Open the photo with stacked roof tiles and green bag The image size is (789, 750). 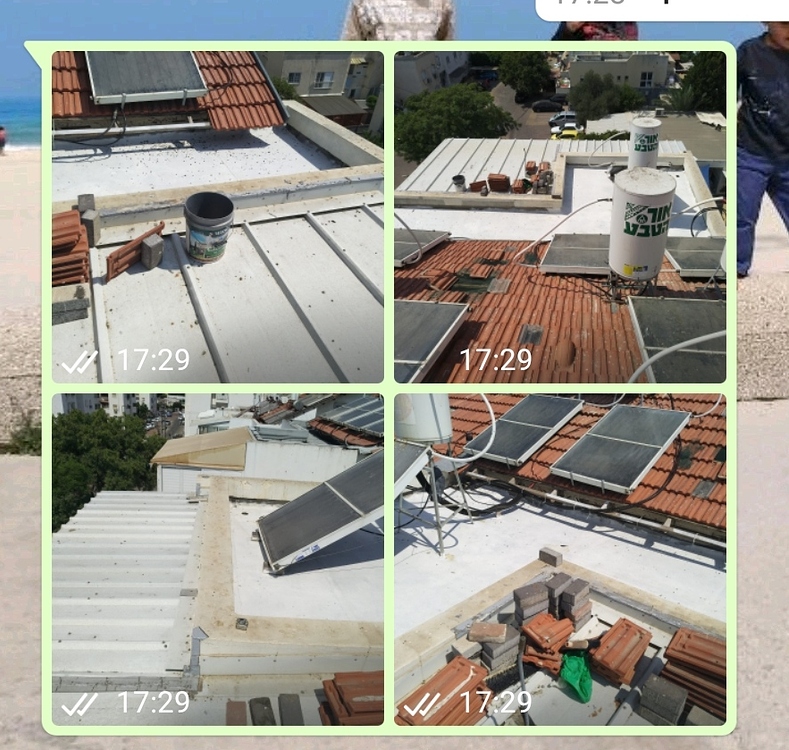tap(560, 559)
